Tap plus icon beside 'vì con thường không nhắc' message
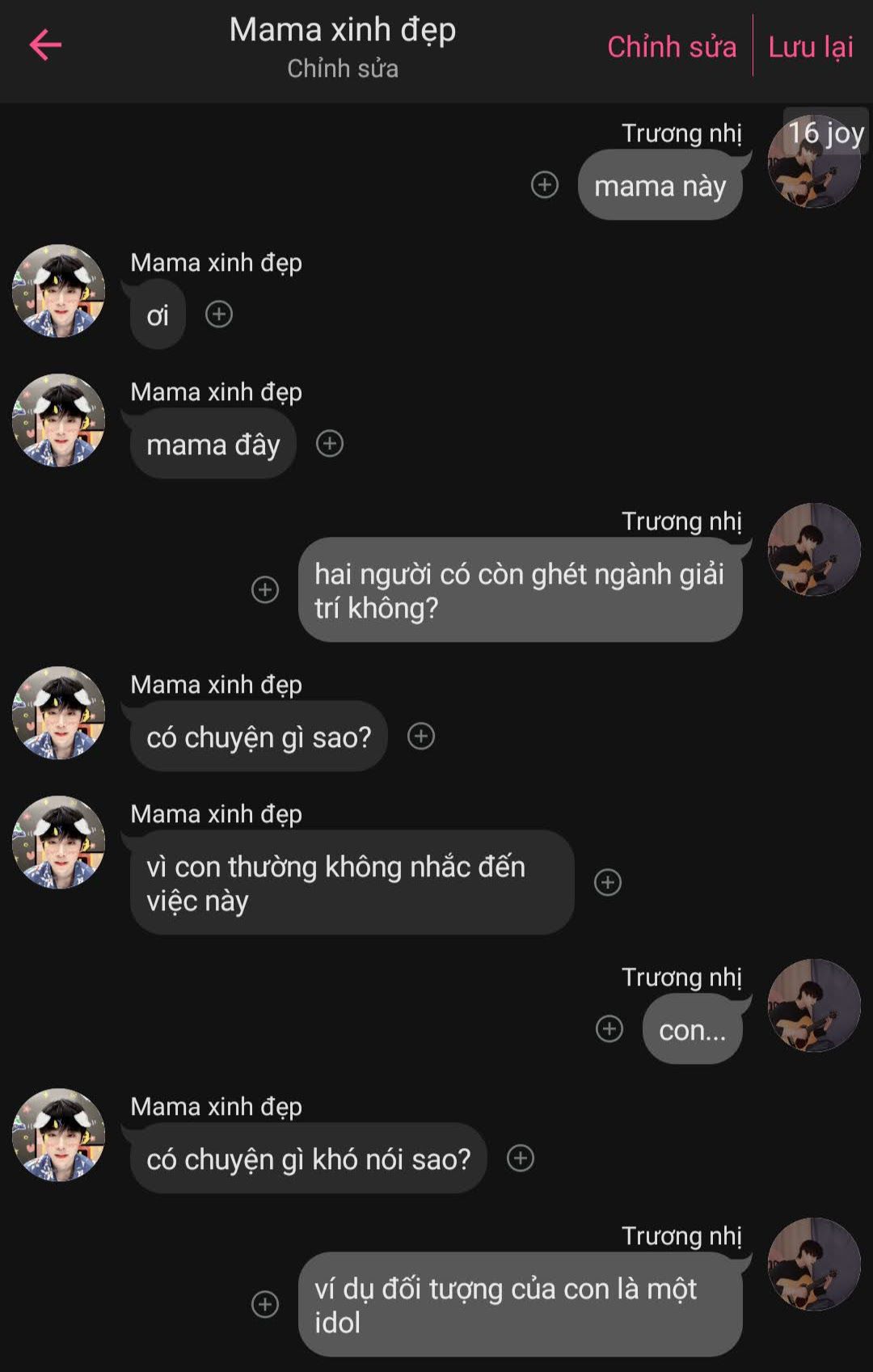This screenshot has height=1372, width=873. tap(608, 882)
